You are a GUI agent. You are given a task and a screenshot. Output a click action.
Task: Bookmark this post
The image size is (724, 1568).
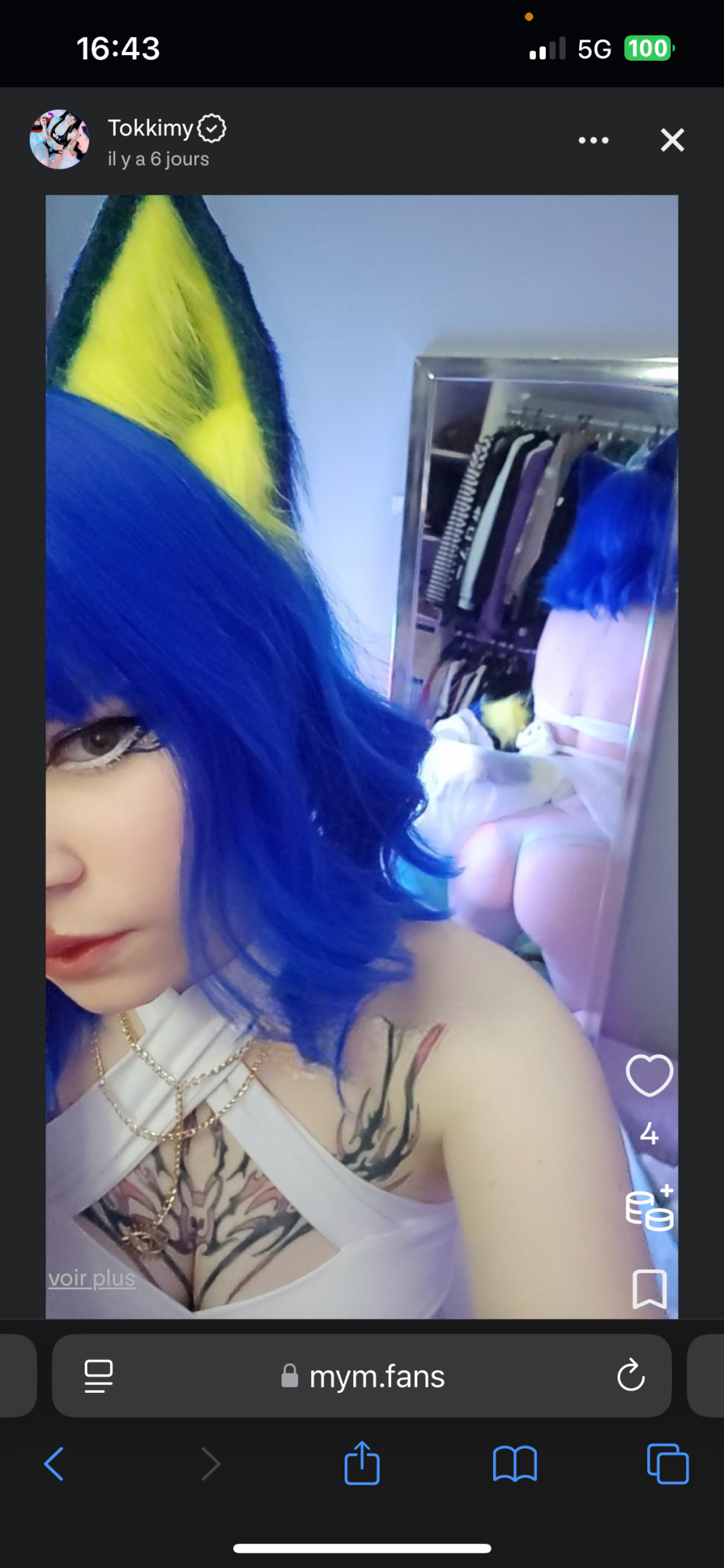coord(649,1288)
